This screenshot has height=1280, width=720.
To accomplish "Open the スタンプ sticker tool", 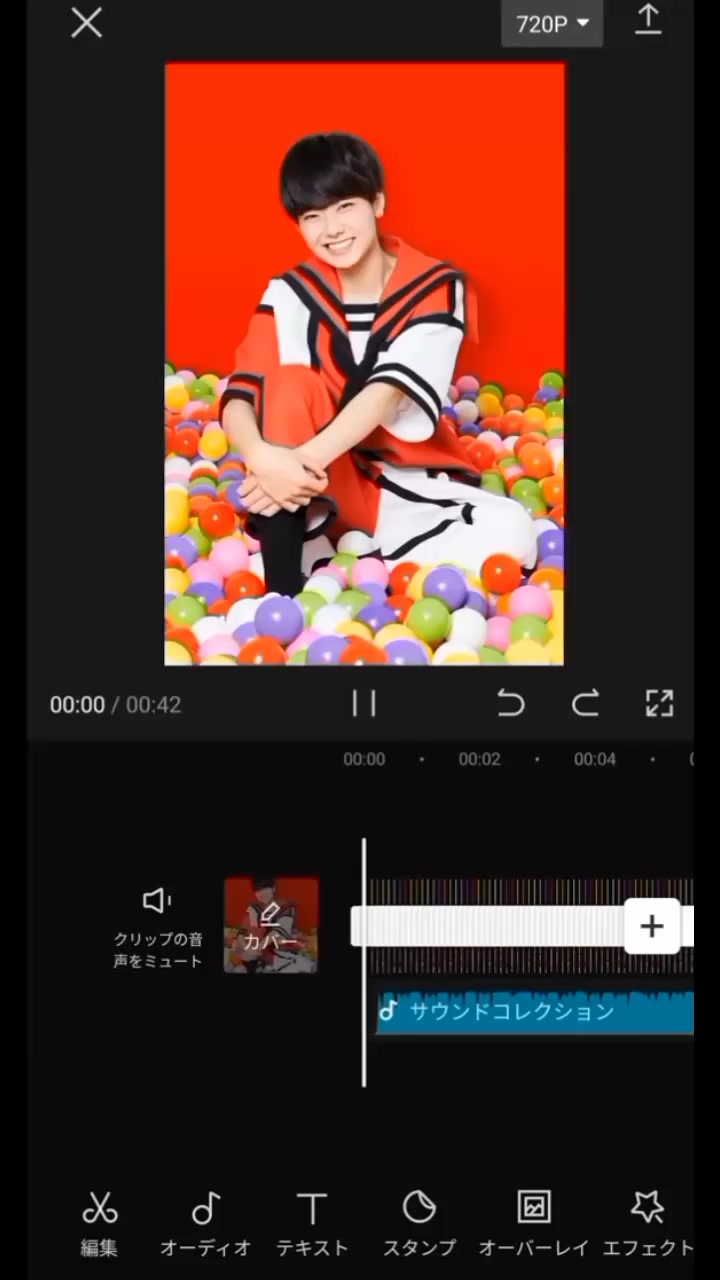I will [x=419, y=1224].
